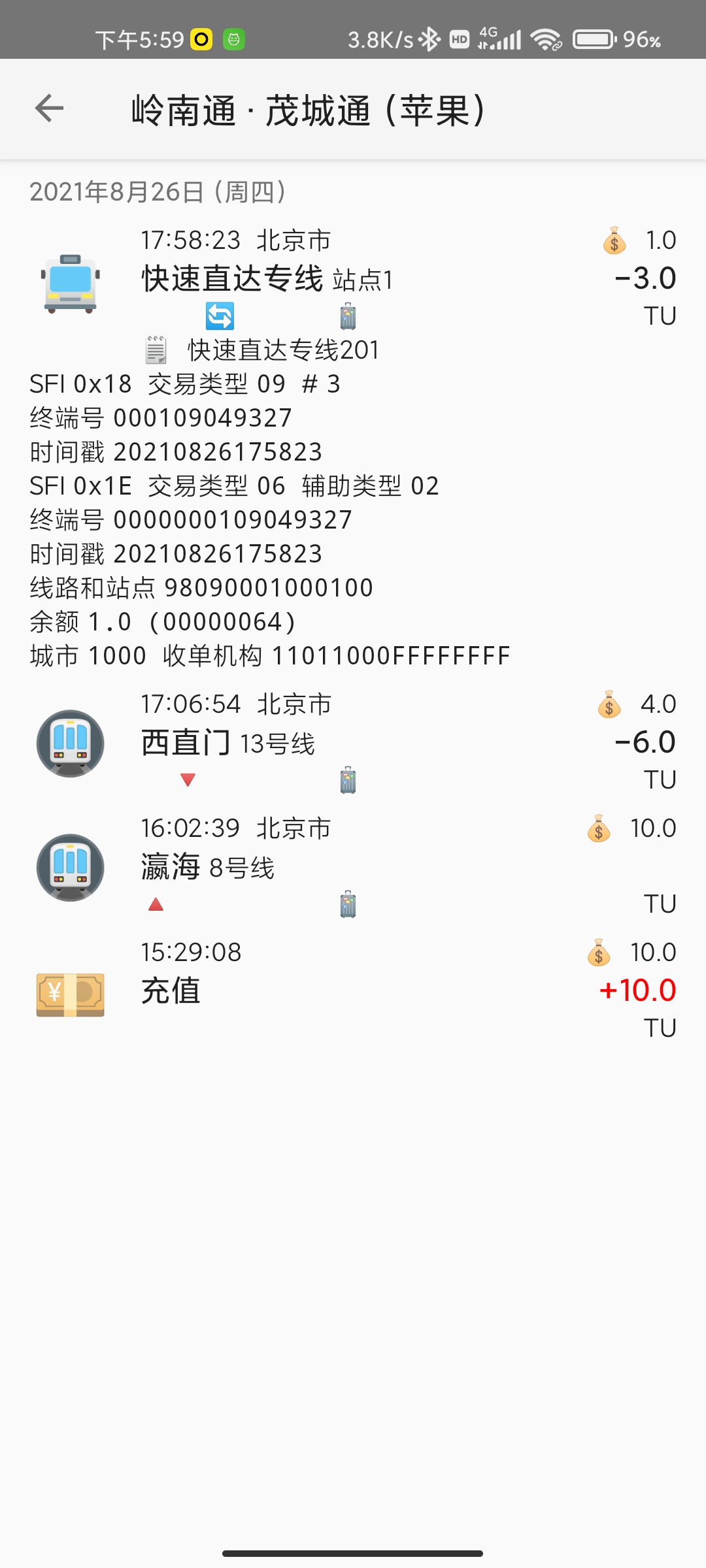Expand the 西直门 13号线 subway record
This screenshot has height=1568, width=706.
[x=353, y=742]
